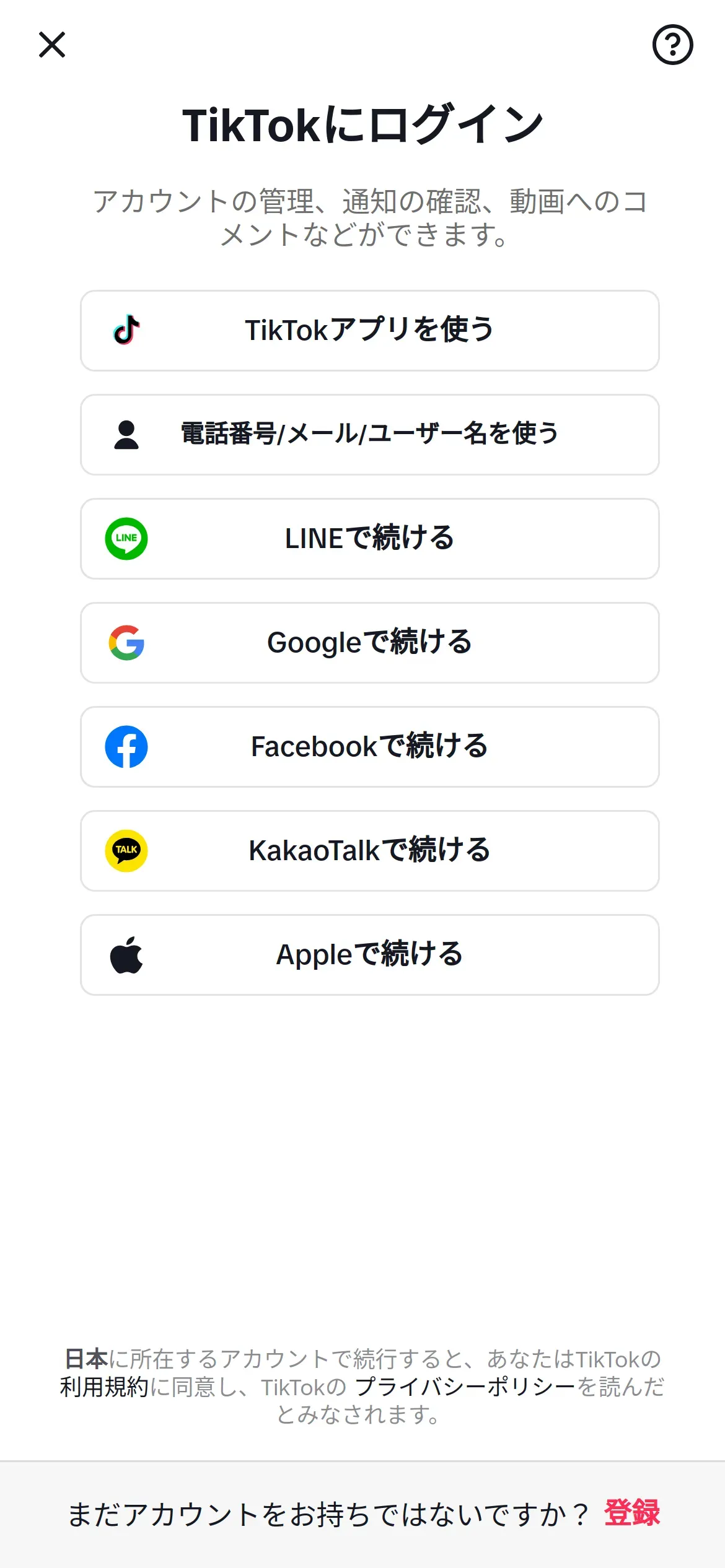
Task: Continue with Apple
Action: point(369,955)
